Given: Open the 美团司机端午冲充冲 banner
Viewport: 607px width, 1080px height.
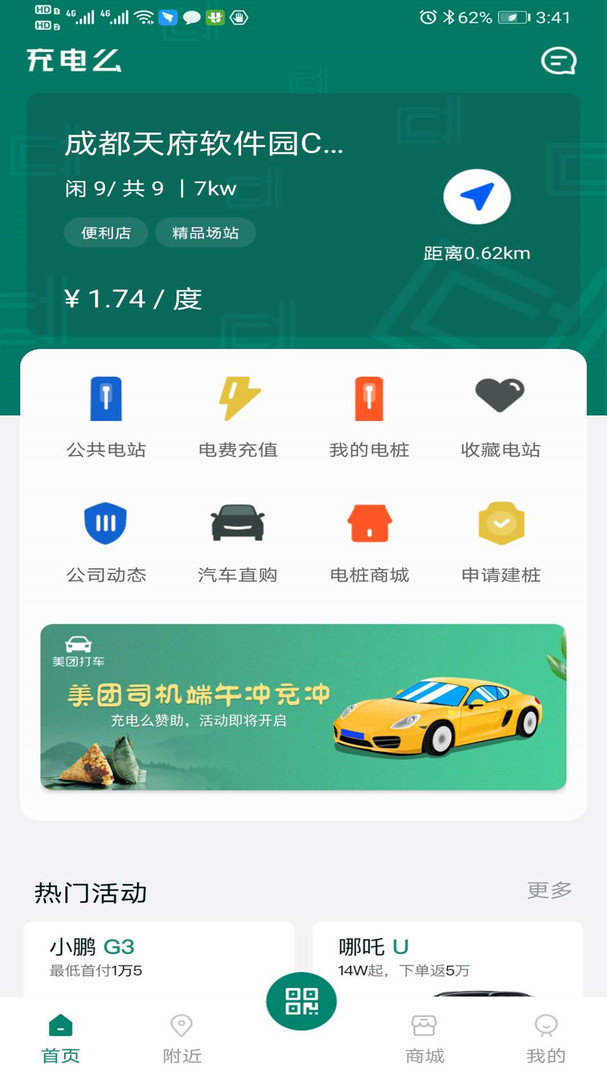Looking at the screenshot, I should tap(303, 707).
